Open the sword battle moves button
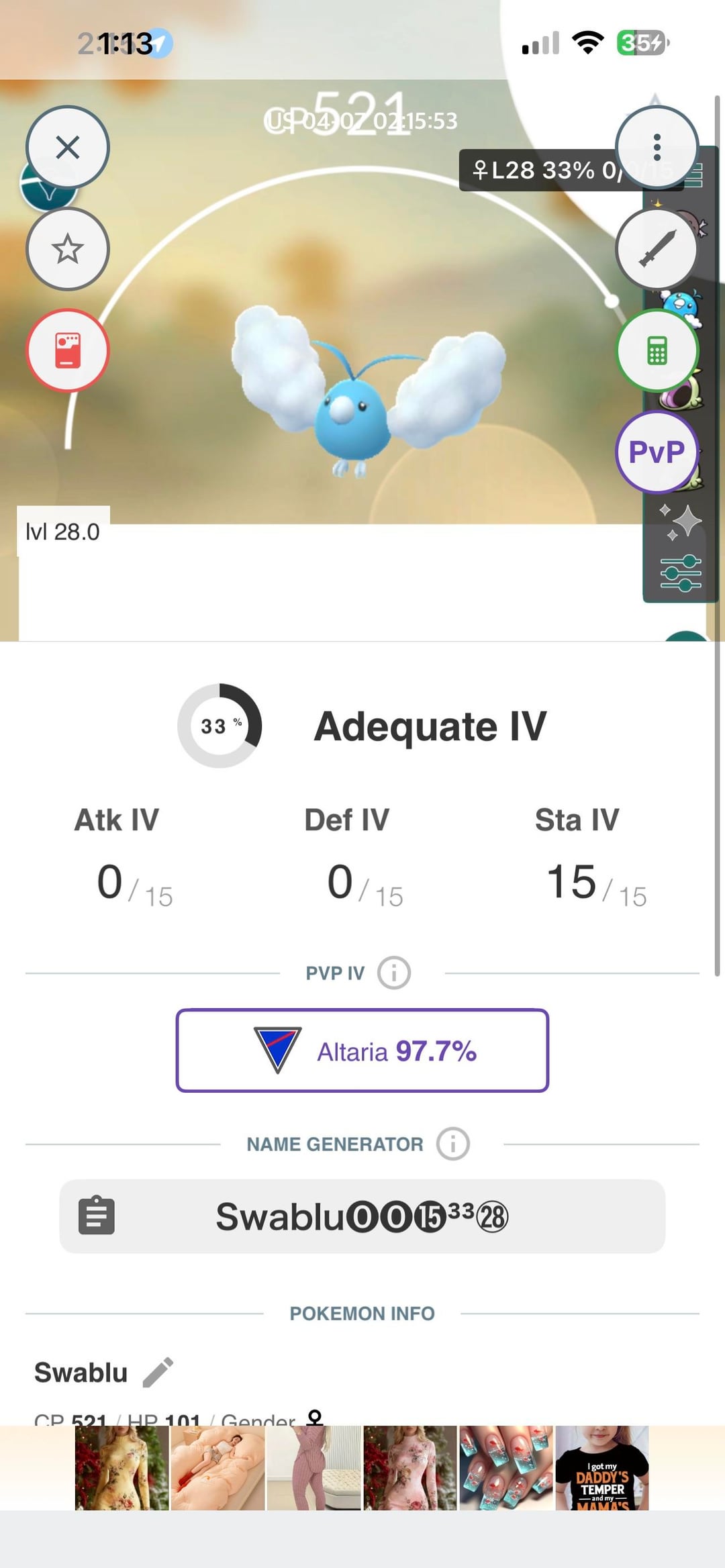The image size is (725, 1568). click(657, 249)
